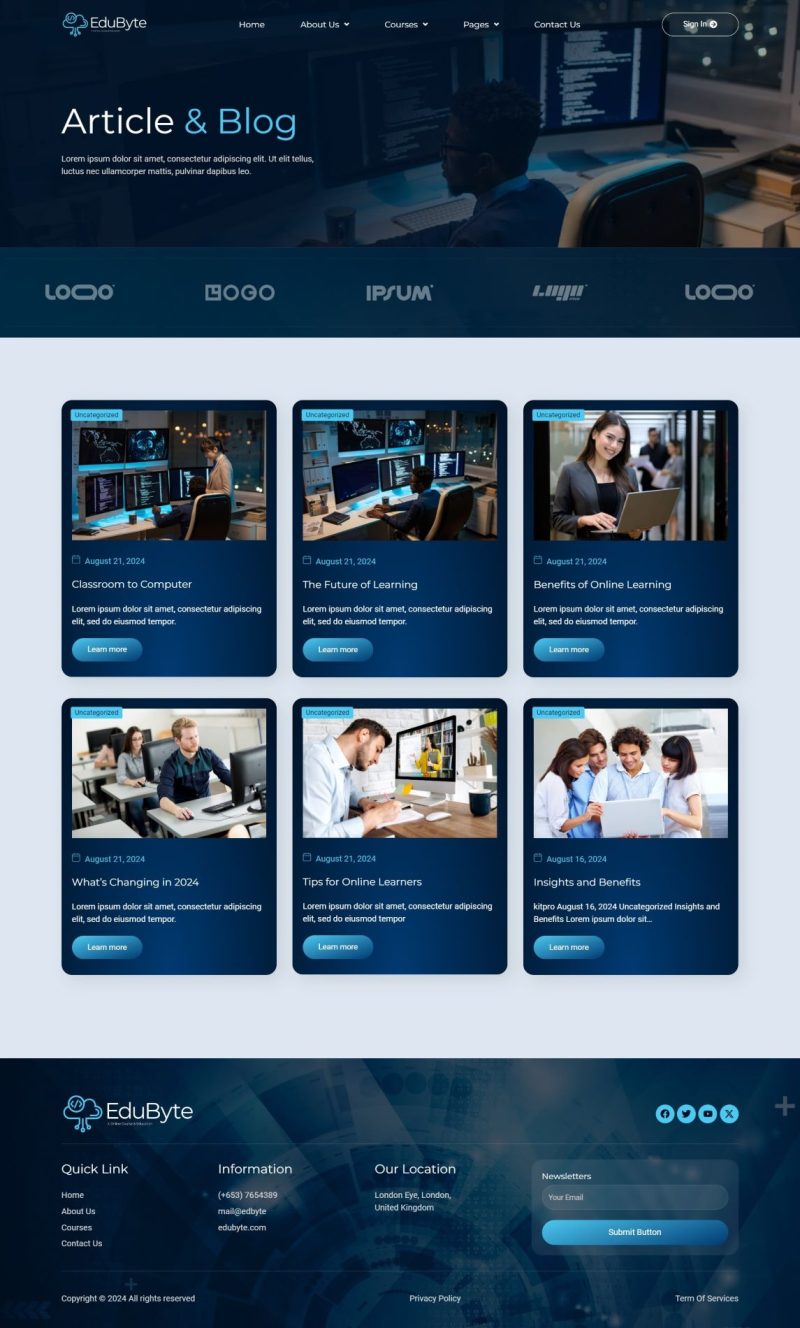800x1328 pixels.
Task: Tap the Sign In button
Action: point(700,24)
